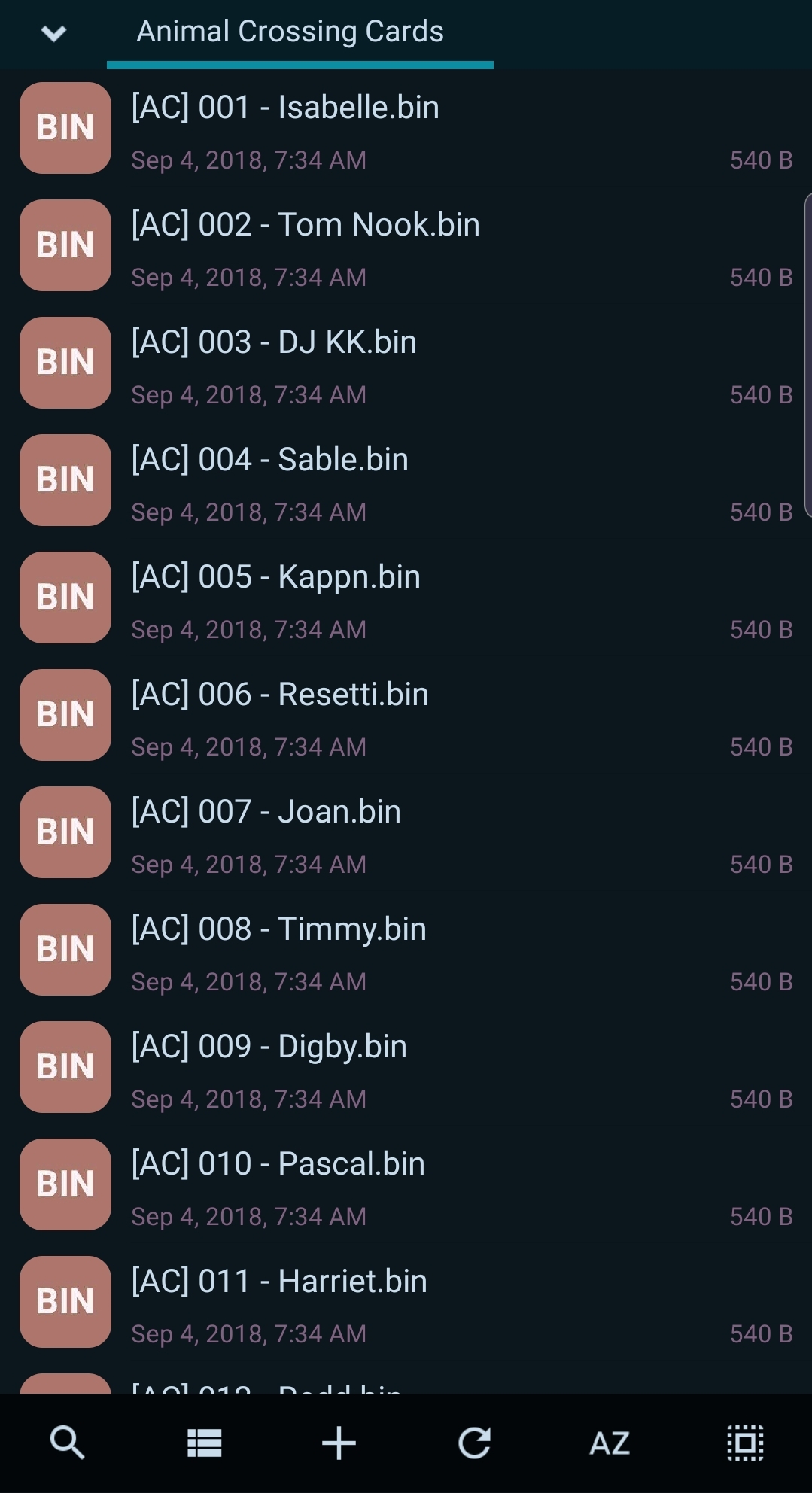Open the Digby.bin file

point(406,1068)
